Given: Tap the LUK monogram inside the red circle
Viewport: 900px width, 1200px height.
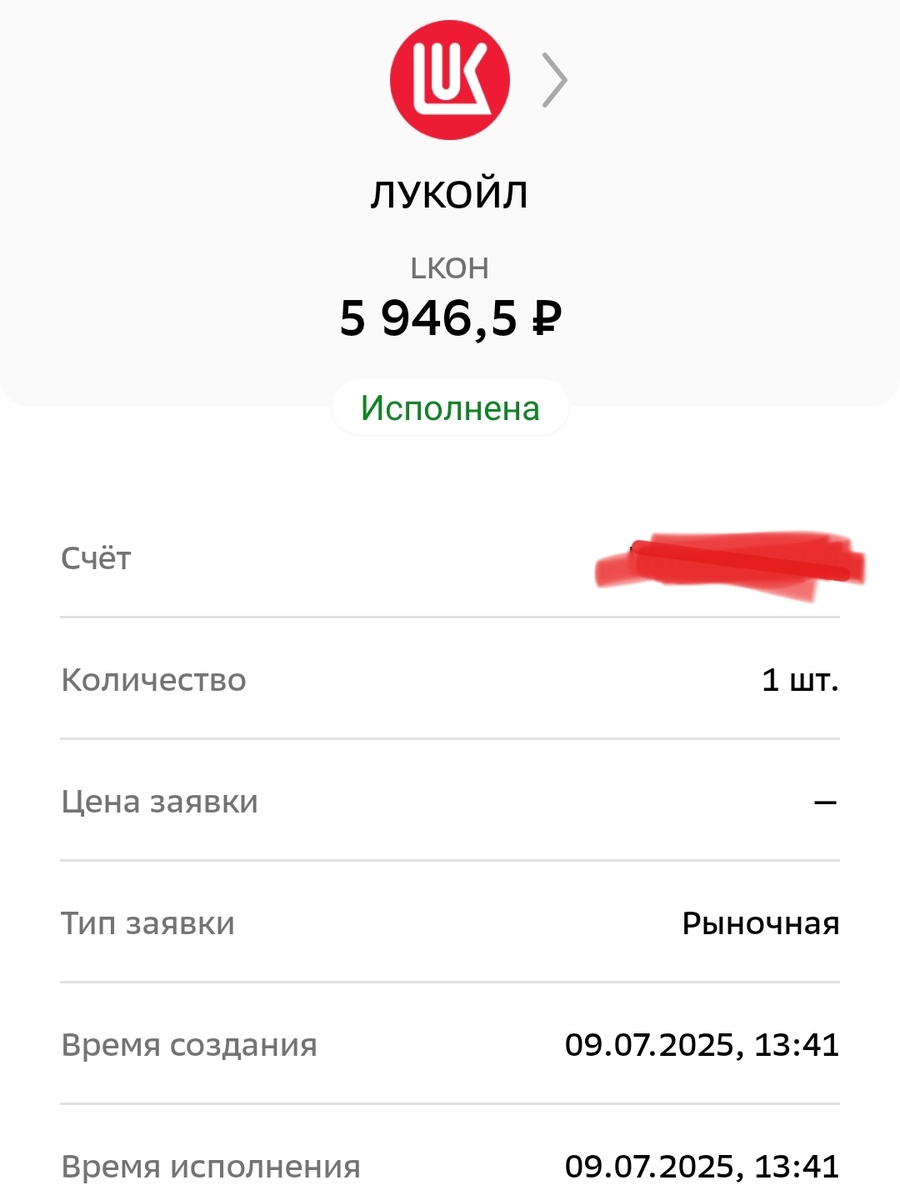Looking at the screenshot, I should click(x=450, y=80).
